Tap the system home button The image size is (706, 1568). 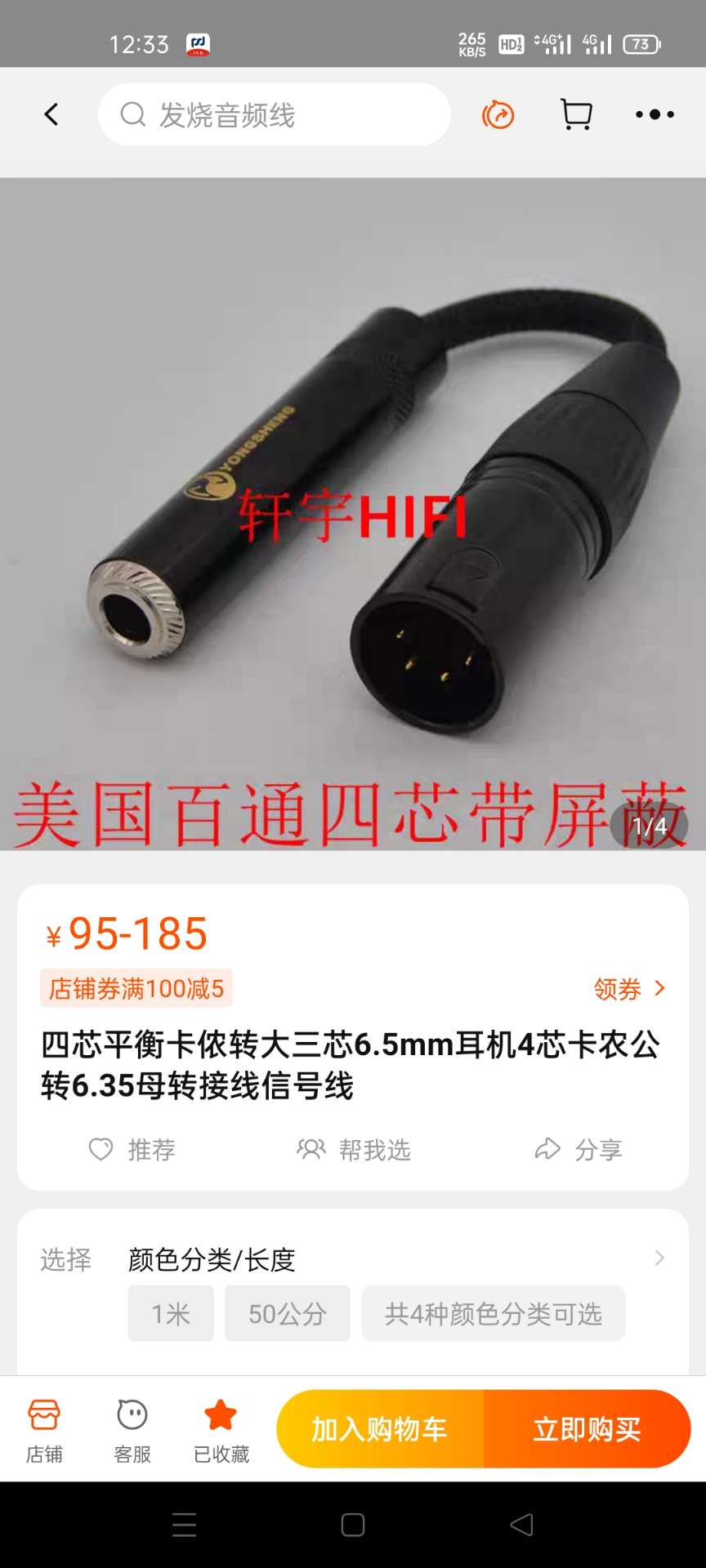point(353,1525)
